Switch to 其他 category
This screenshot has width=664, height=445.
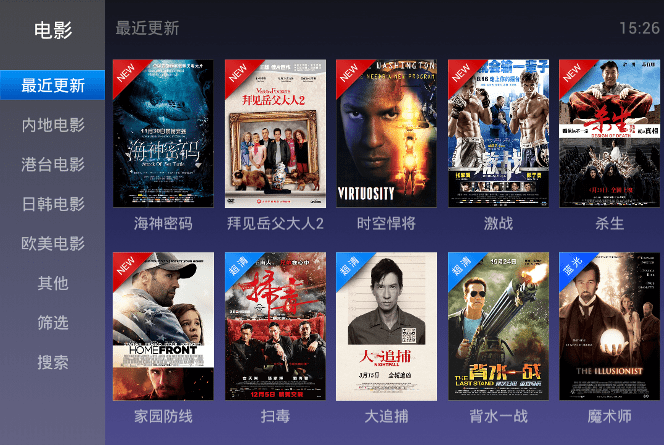tap(53, 283)
